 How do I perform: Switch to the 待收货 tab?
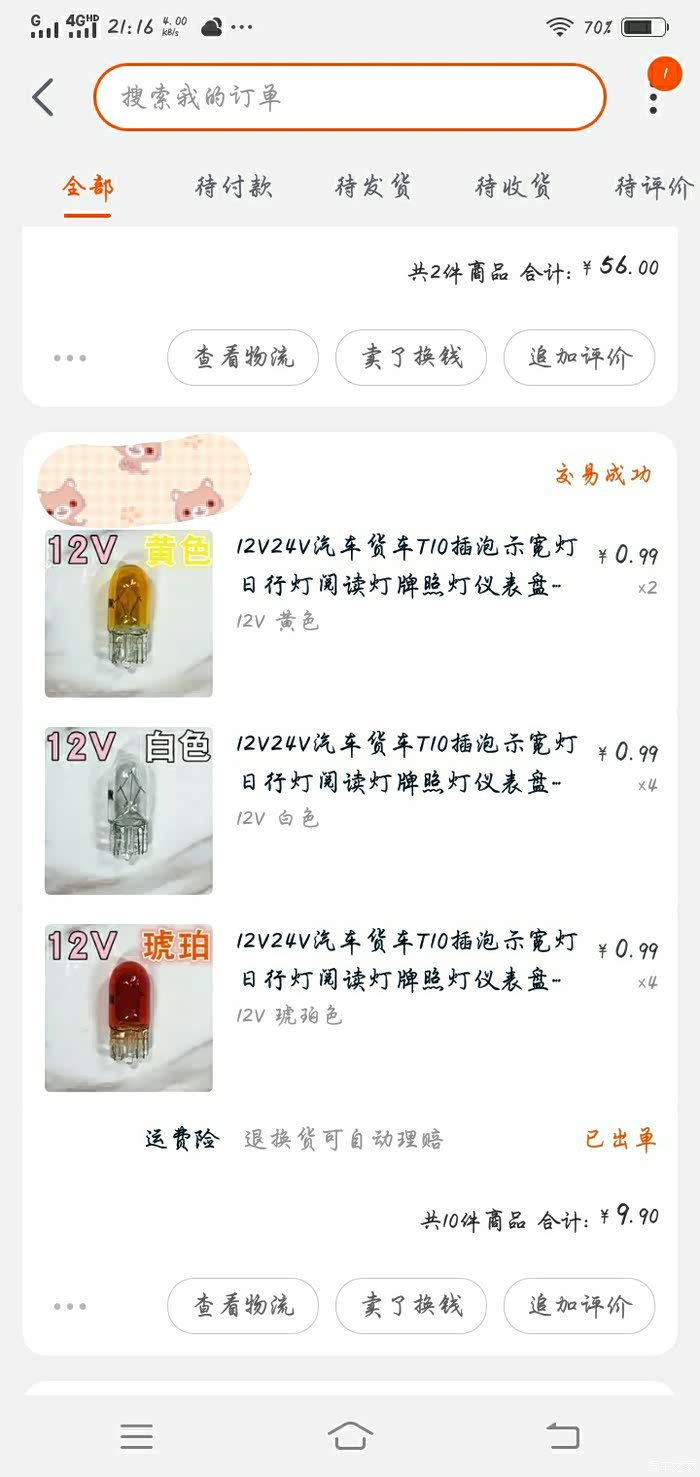tap(513, 187)
